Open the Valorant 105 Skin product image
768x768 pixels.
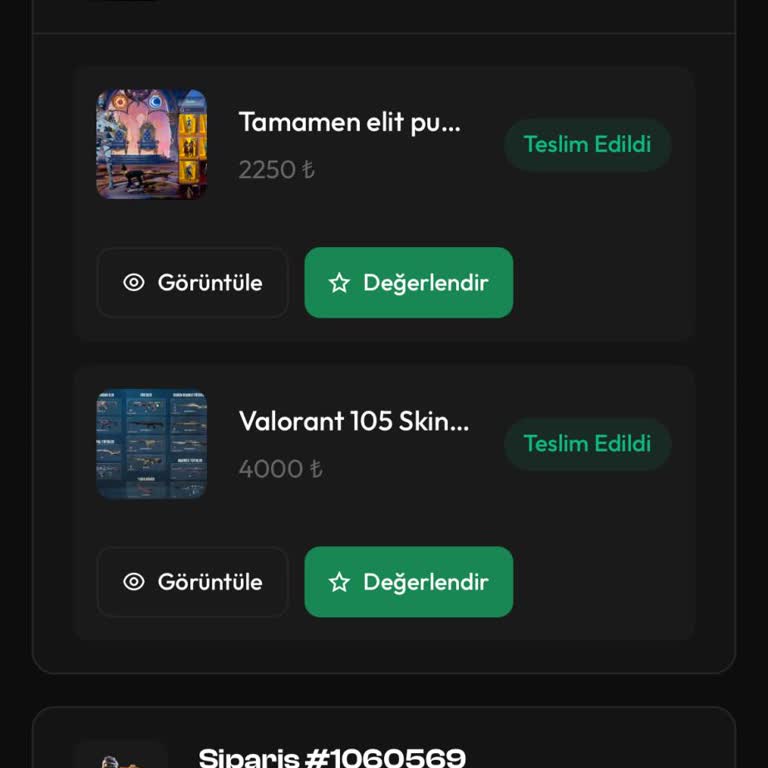pos(151,443)
